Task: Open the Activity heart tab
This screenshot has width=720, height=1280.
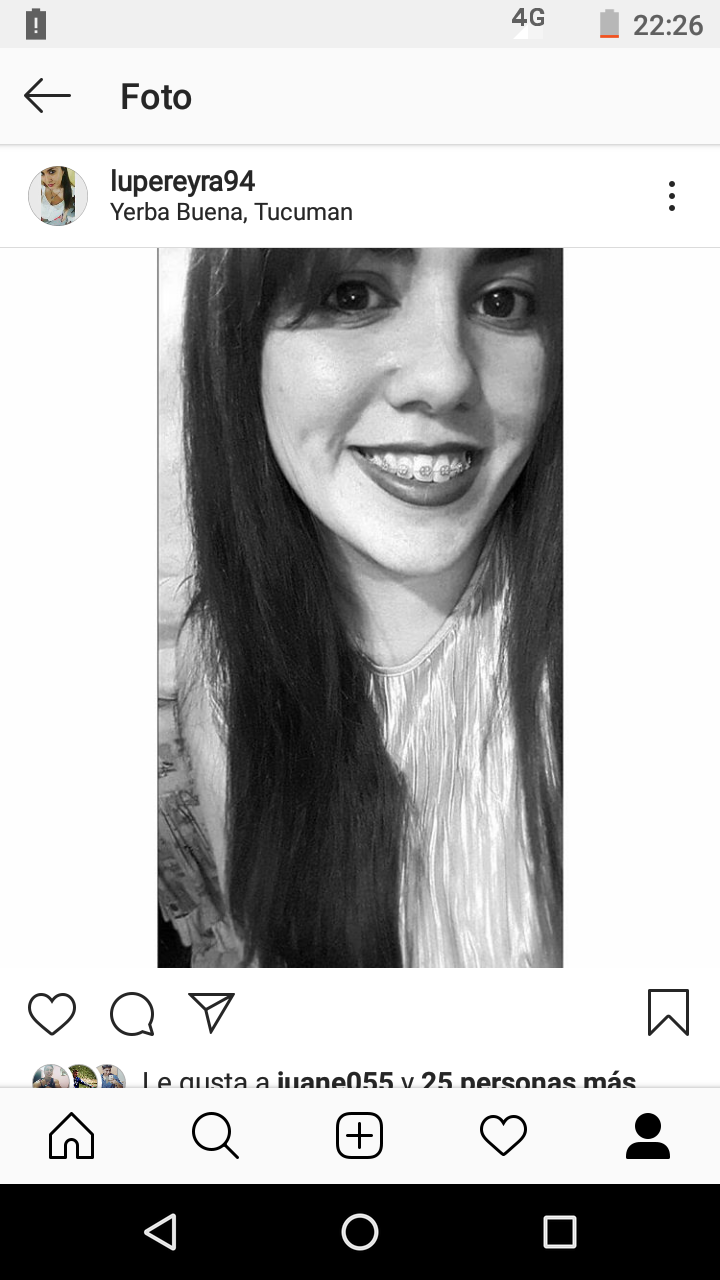Action: (503, 1136)
